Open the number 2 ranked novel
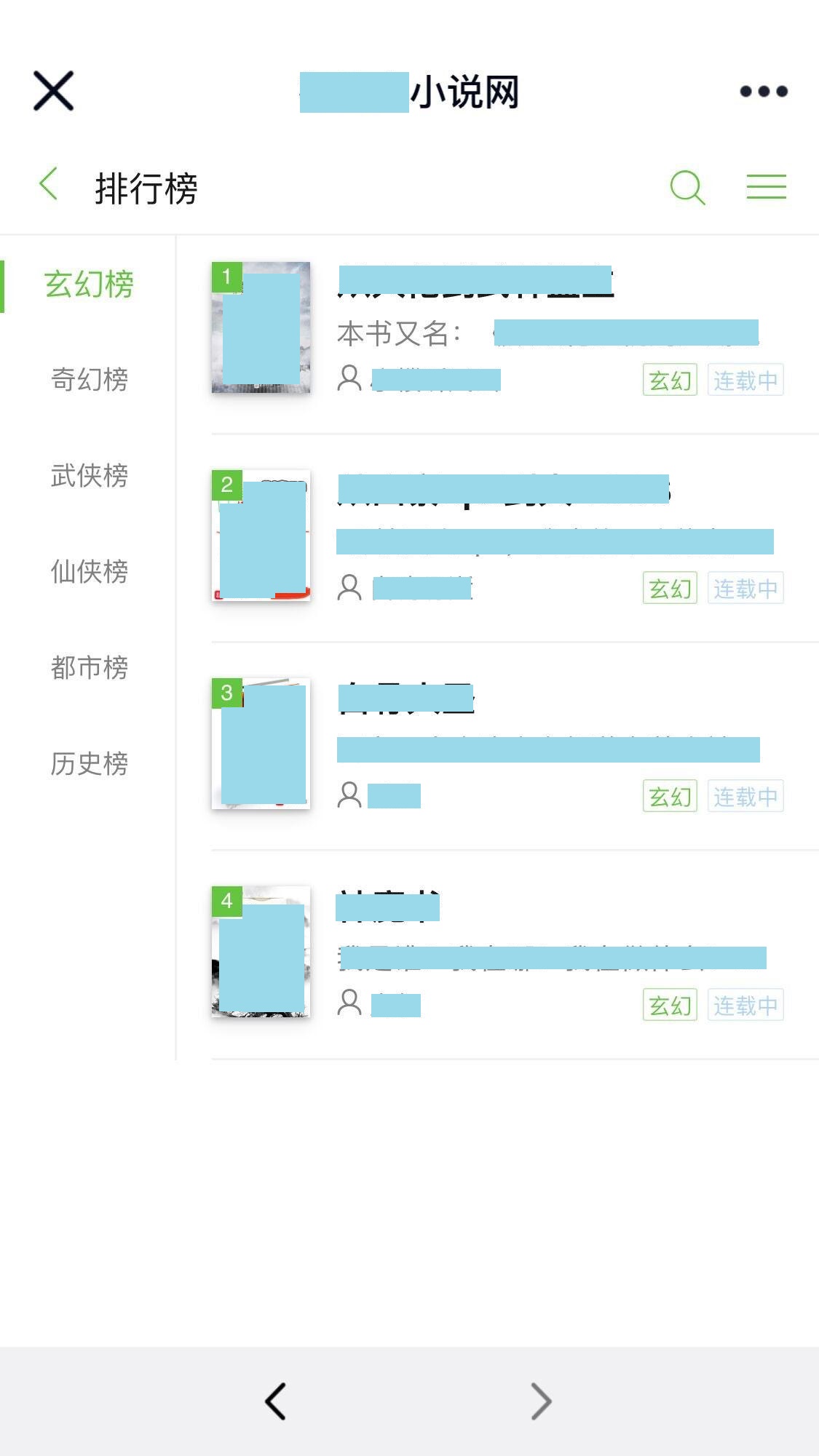The width and height of the screenshot is (819, 1456). coord(502,490)
